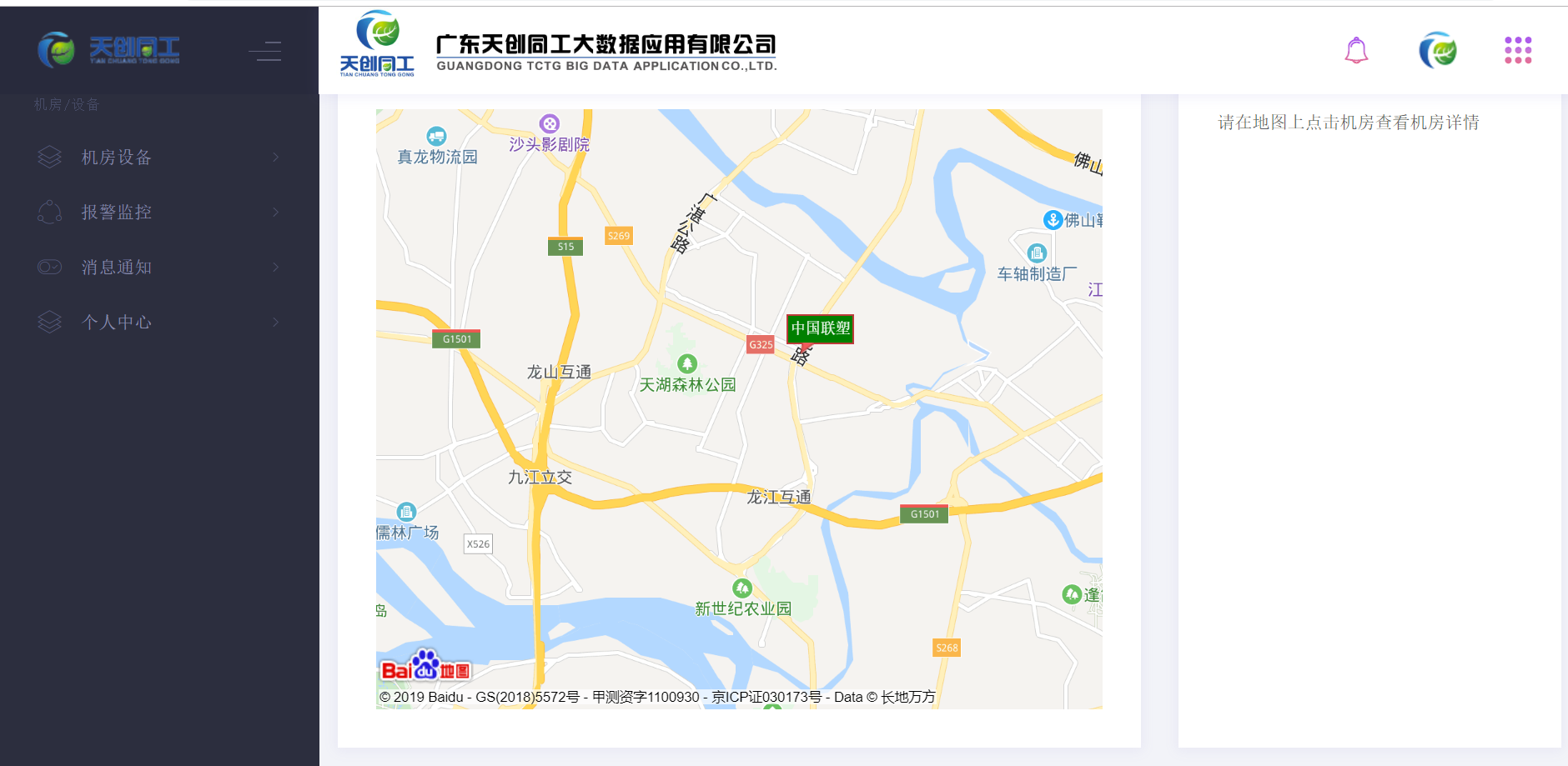The width and height of the screenshot is (1568, 766).
Task: Select the 中国联塑 marker on the map
Action: tap(820, 328)
